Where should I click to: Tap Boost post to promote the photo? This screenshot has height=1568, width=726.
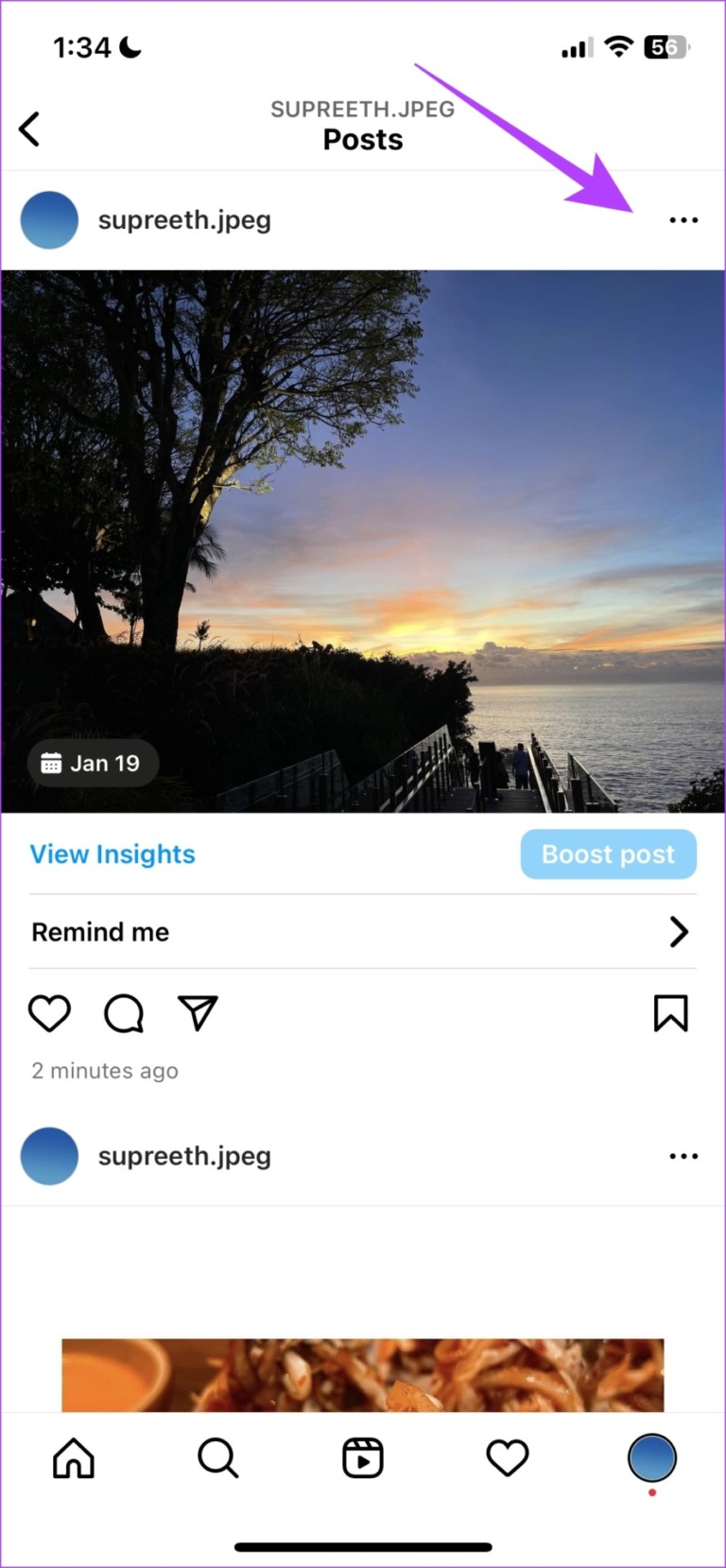click(x=608, y=853)
